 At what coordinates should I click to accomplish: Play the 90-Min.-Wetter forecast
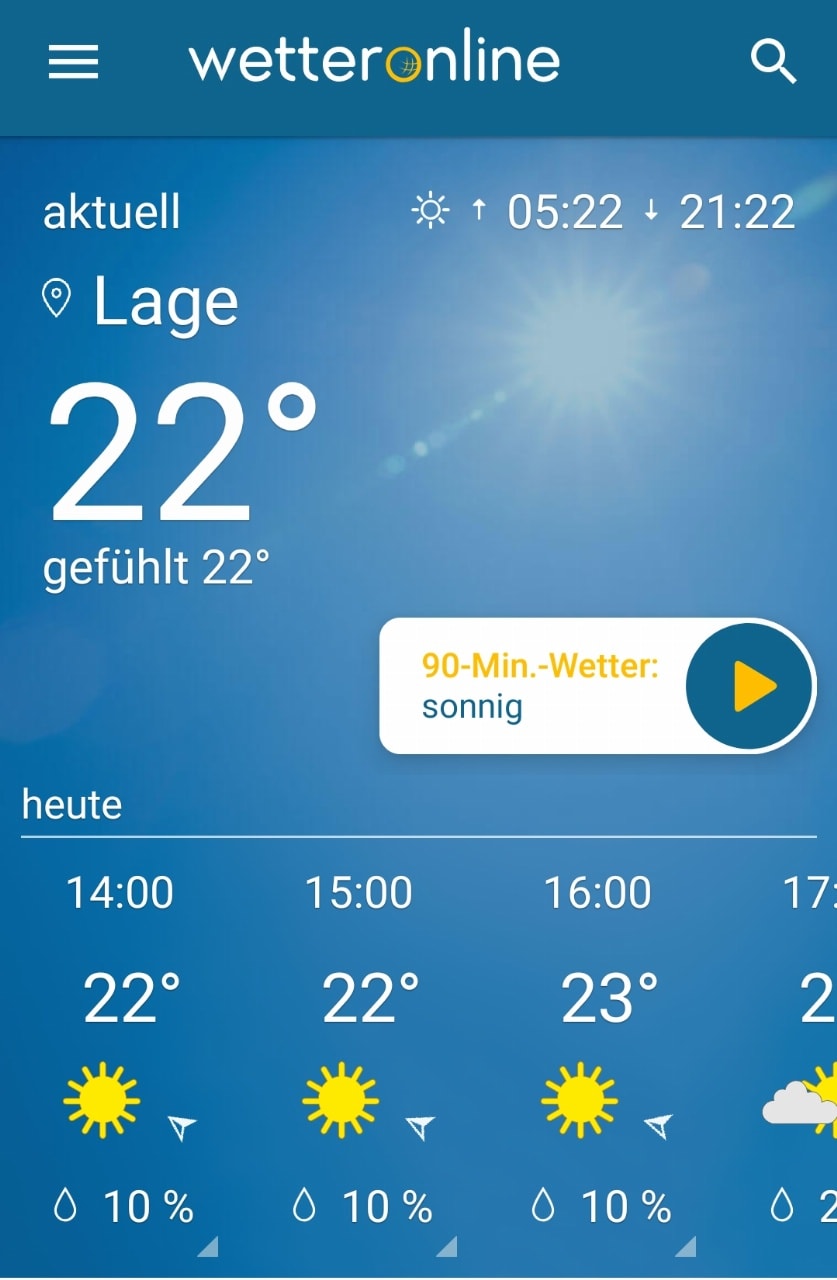pos(750,686)
